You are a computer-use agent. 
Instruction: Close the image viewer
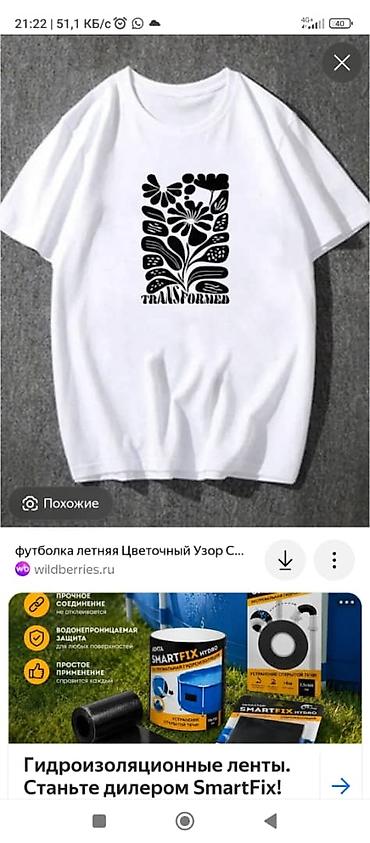(342, 63)
